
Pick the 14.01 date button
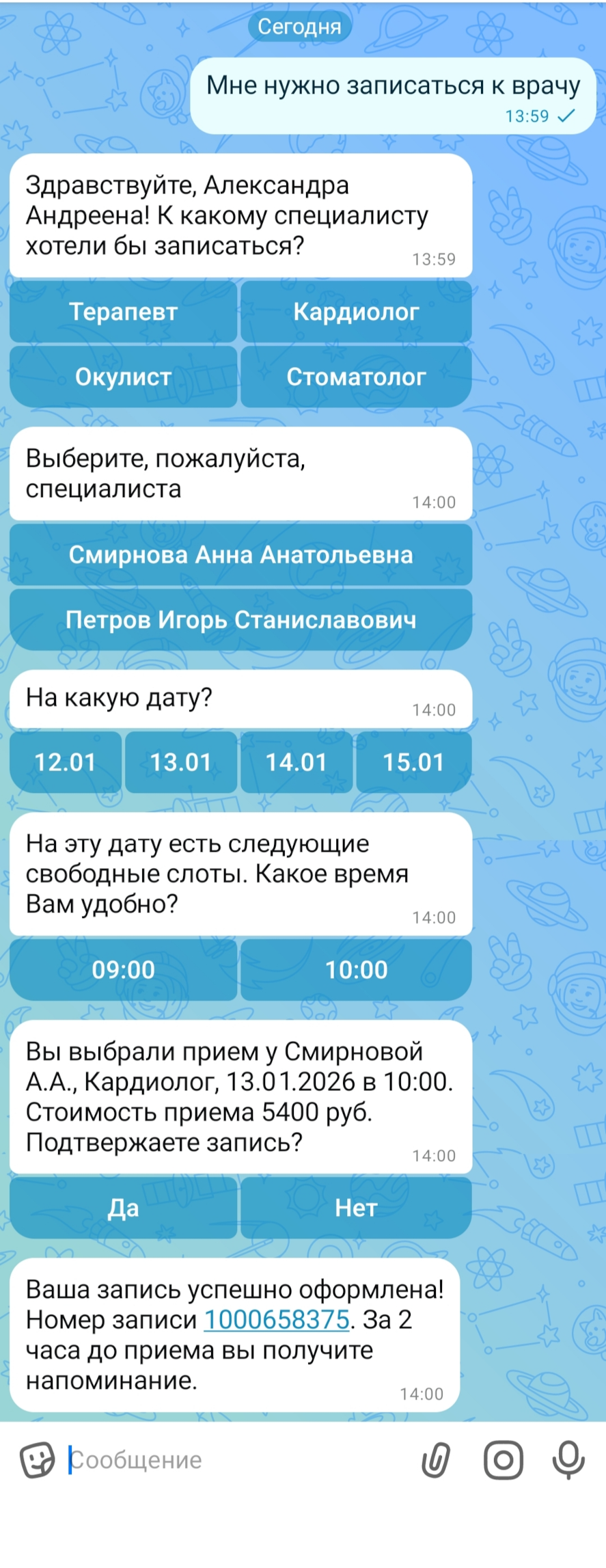[x=297, y=762]
